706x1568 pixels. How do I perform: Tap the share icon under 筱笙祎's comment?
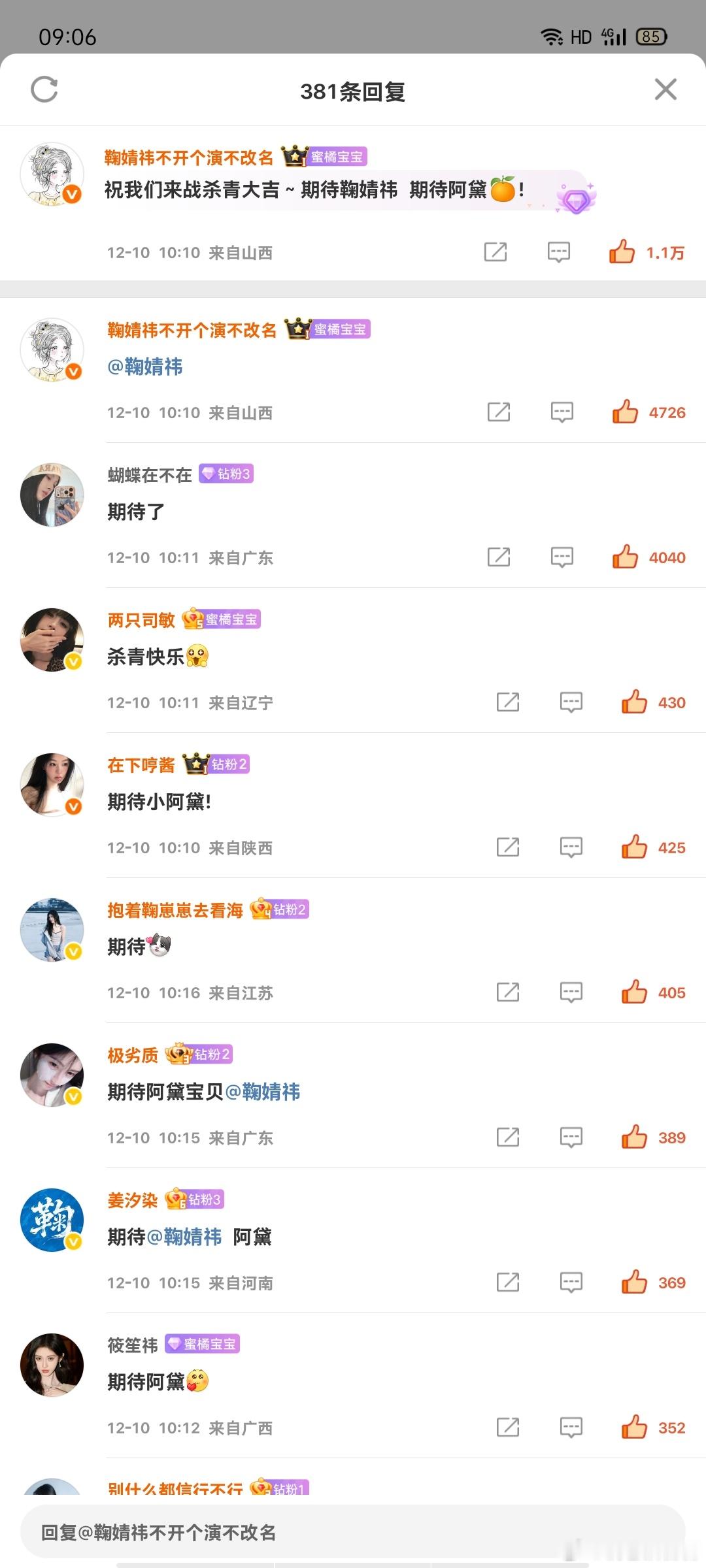click(508, 1427)
